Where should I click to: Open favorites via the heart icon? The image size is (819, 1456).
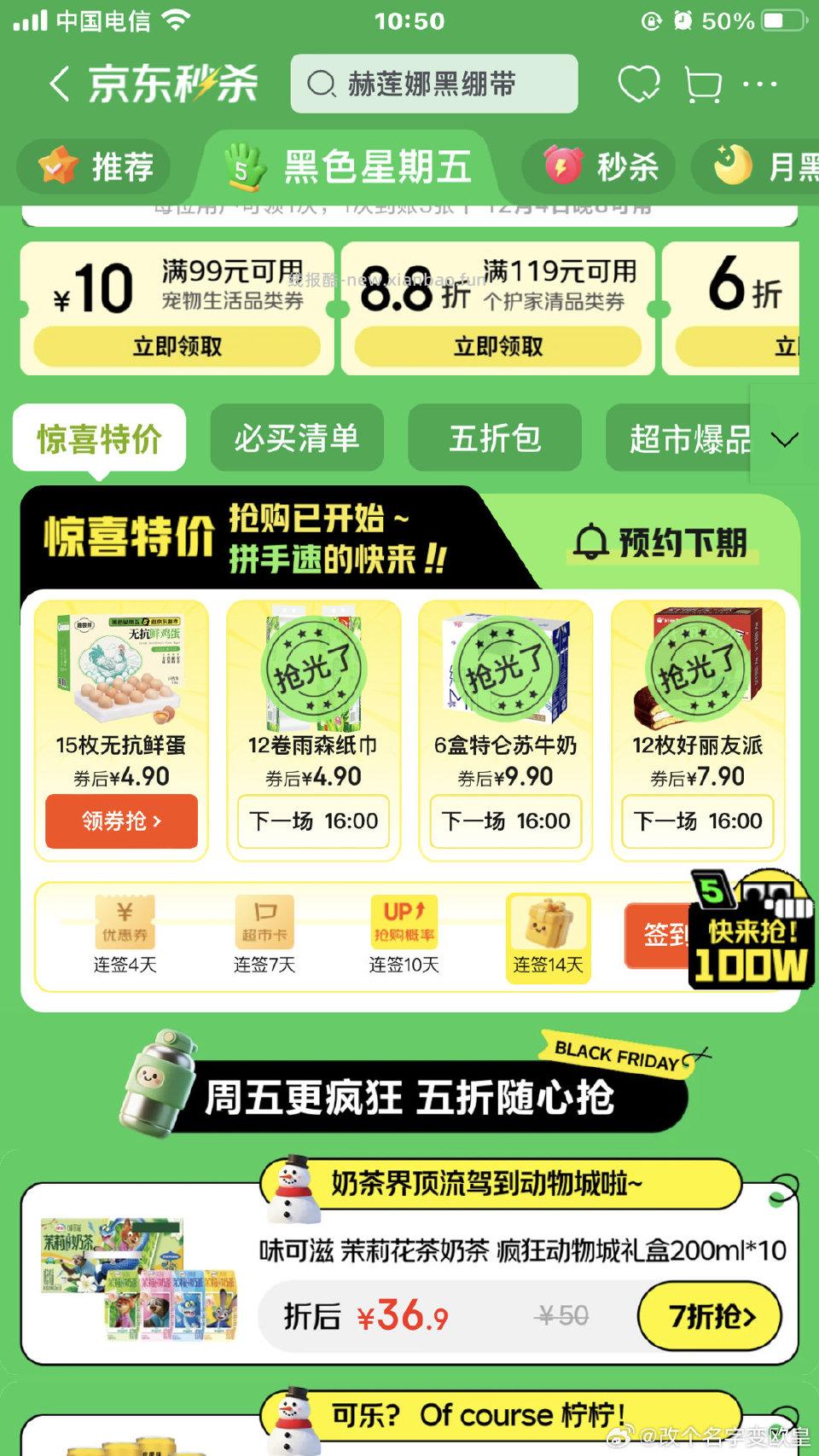coord(638,83)
